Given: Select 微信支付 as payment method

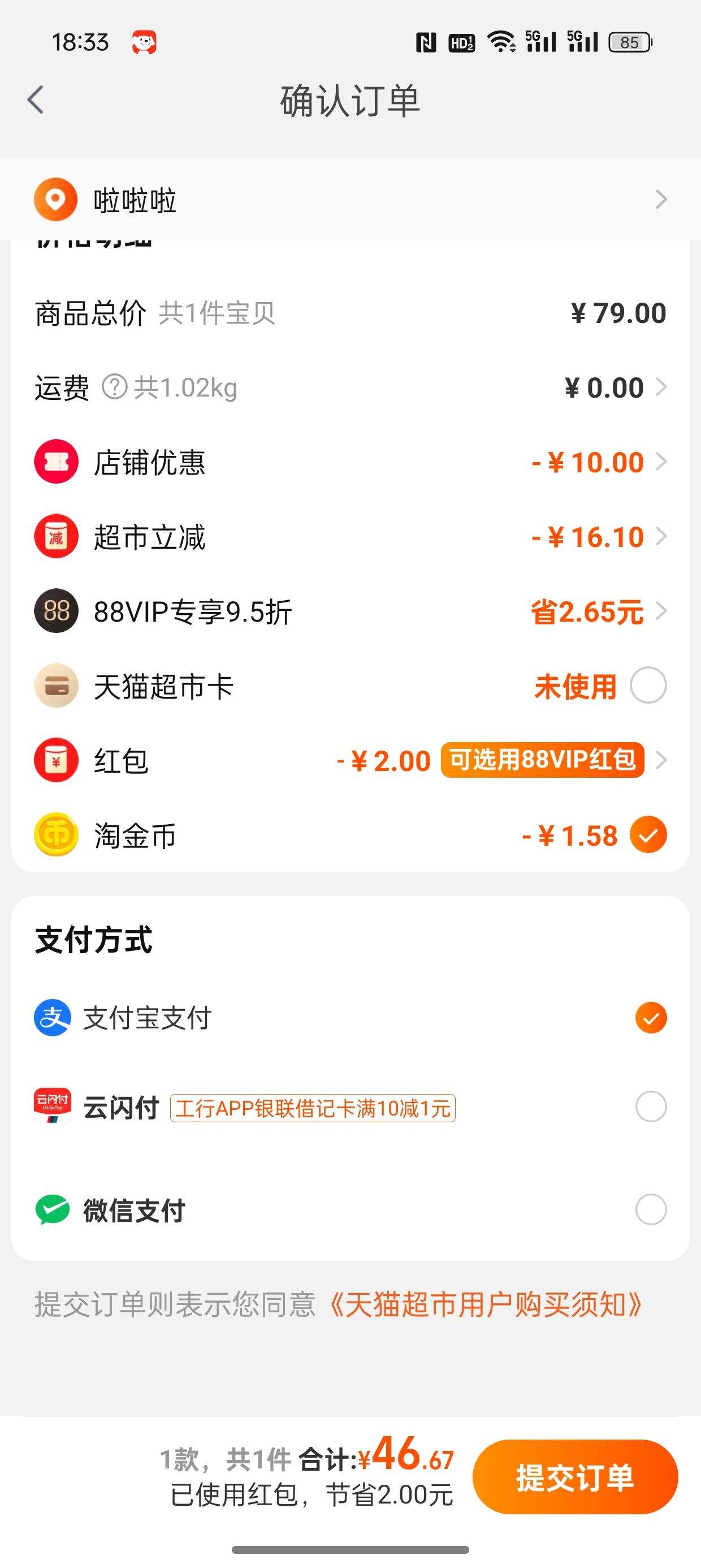Looking at the screenshot, I should pos(651,1208).
